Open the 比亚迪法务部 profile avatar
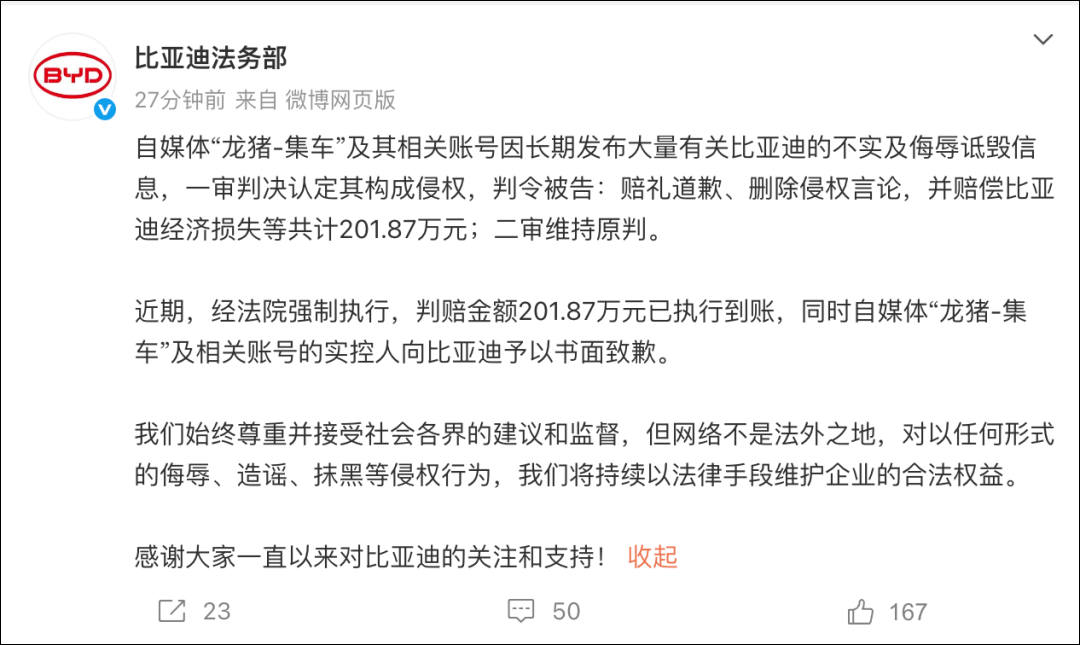 pyautogui.click(x=74, y=76)
